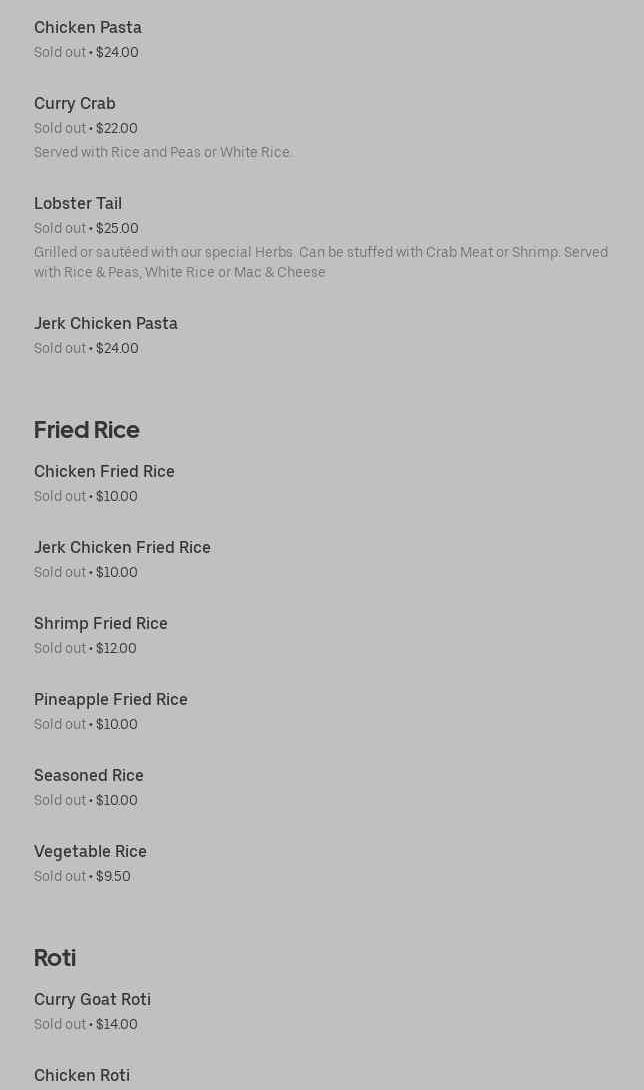
Task: Open the Curry Goat Roti item
Action: [92, 1000]
